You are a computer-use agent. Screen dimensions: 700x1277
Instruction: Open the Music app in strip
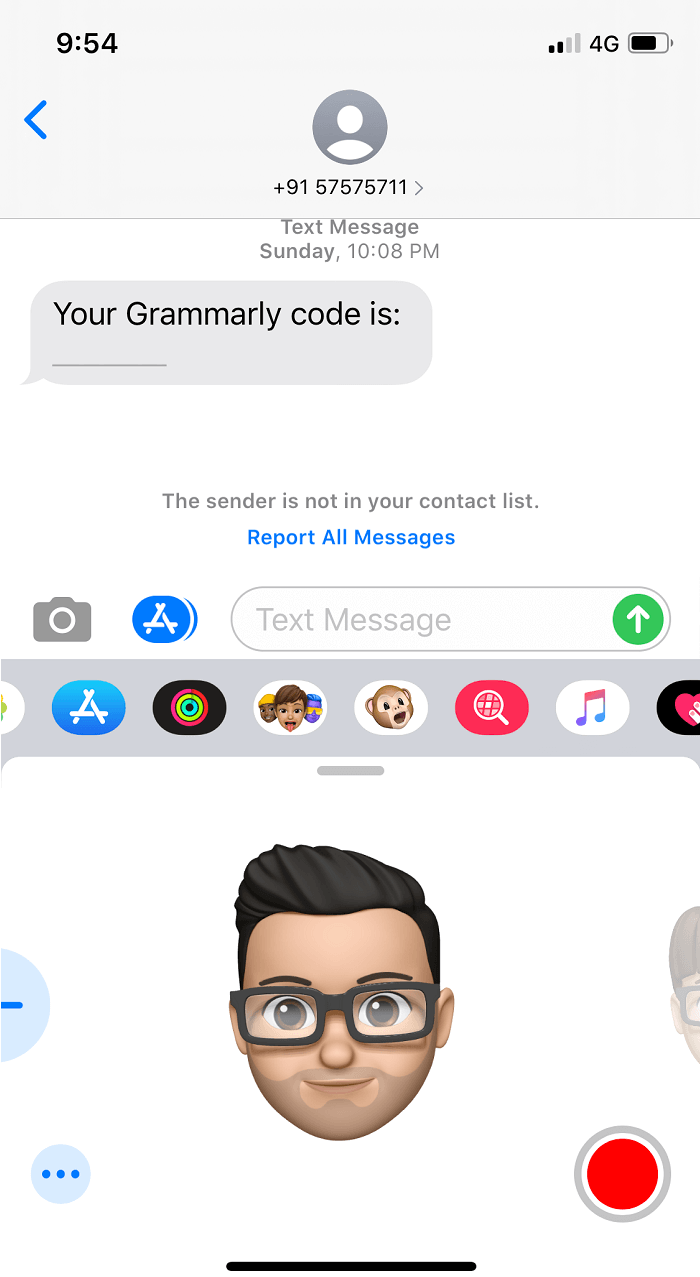click(x=592, y=708)
